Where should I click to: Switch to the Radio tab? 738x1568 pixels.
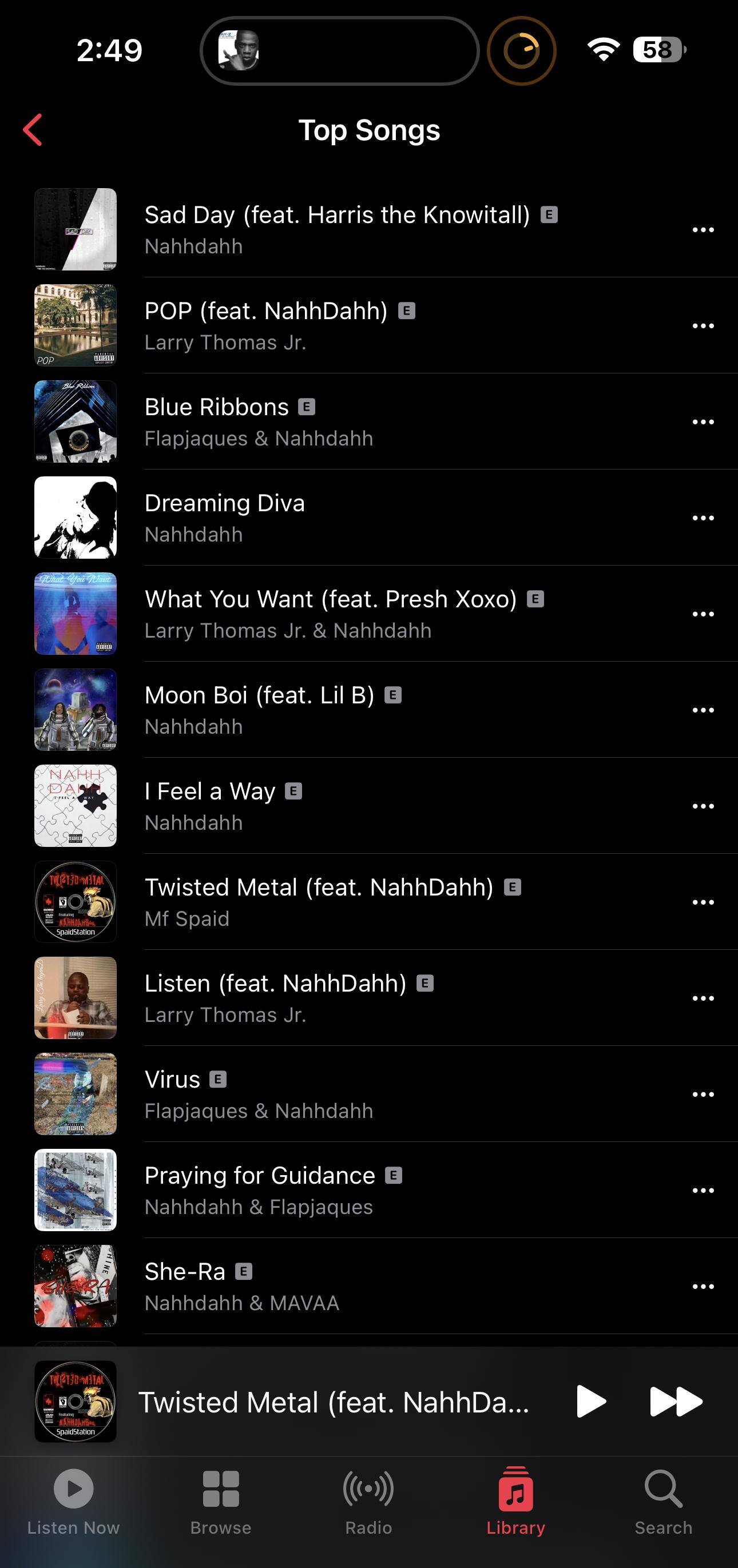(368, 1501)
